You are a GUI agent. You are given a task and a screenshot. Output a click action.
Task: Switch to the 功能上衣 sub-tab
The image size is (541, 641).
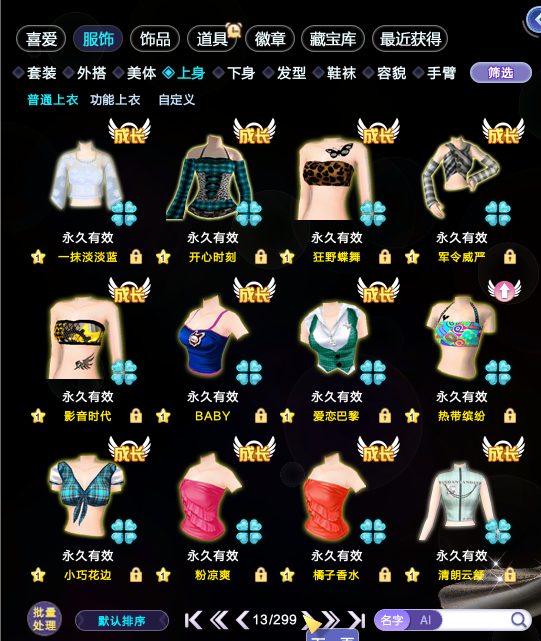(x=115, y=100)
